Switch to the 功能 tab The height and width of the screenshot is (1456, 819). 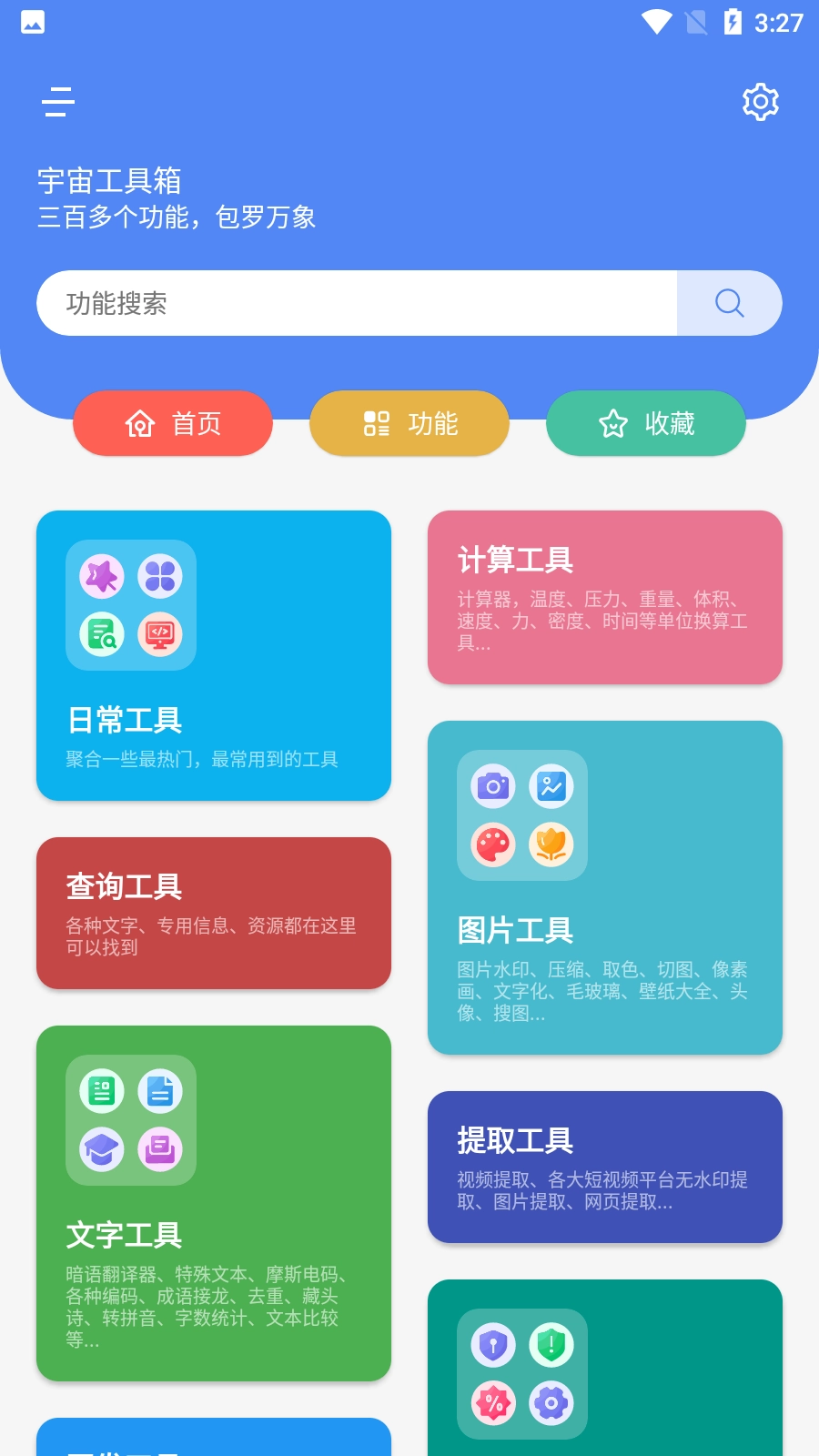click(409, 423)
